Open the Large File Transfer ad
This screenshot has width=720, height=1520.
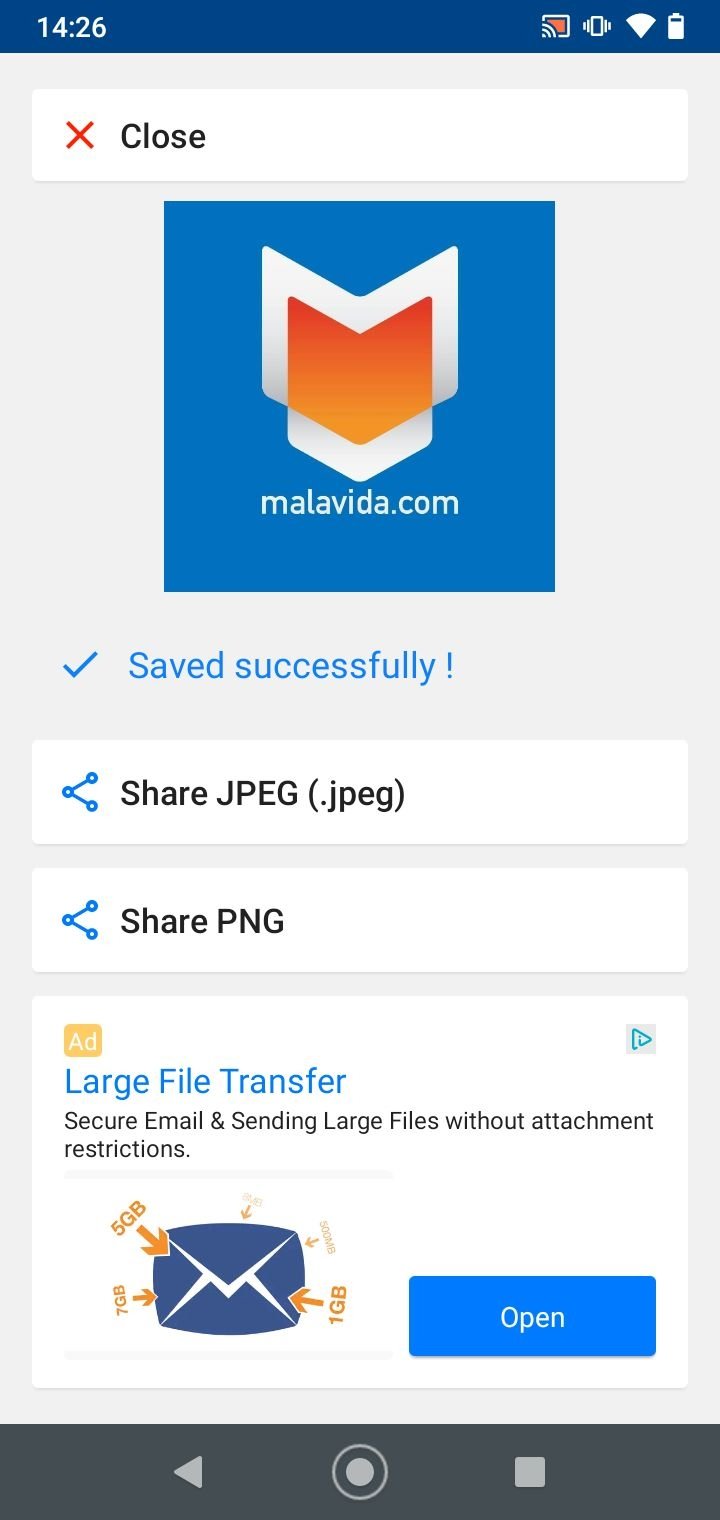(x=532, y=1317)
